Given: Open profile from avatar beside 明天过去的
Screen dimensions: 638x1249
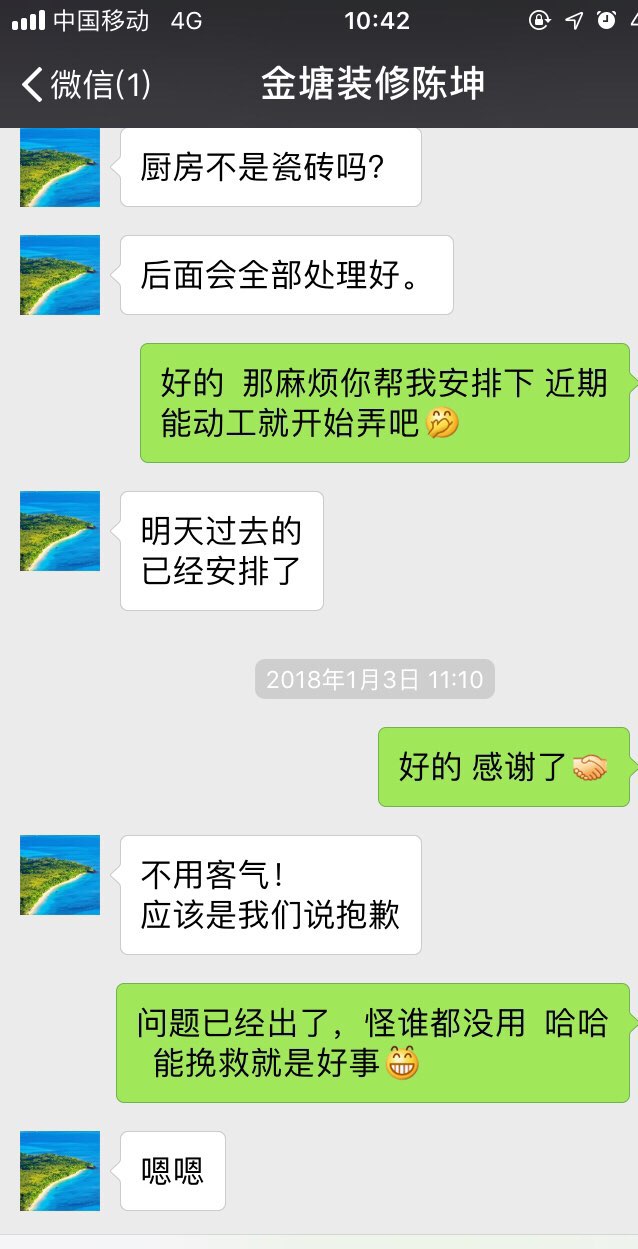Looking at the screenshot, I should (x=60, y=531).
